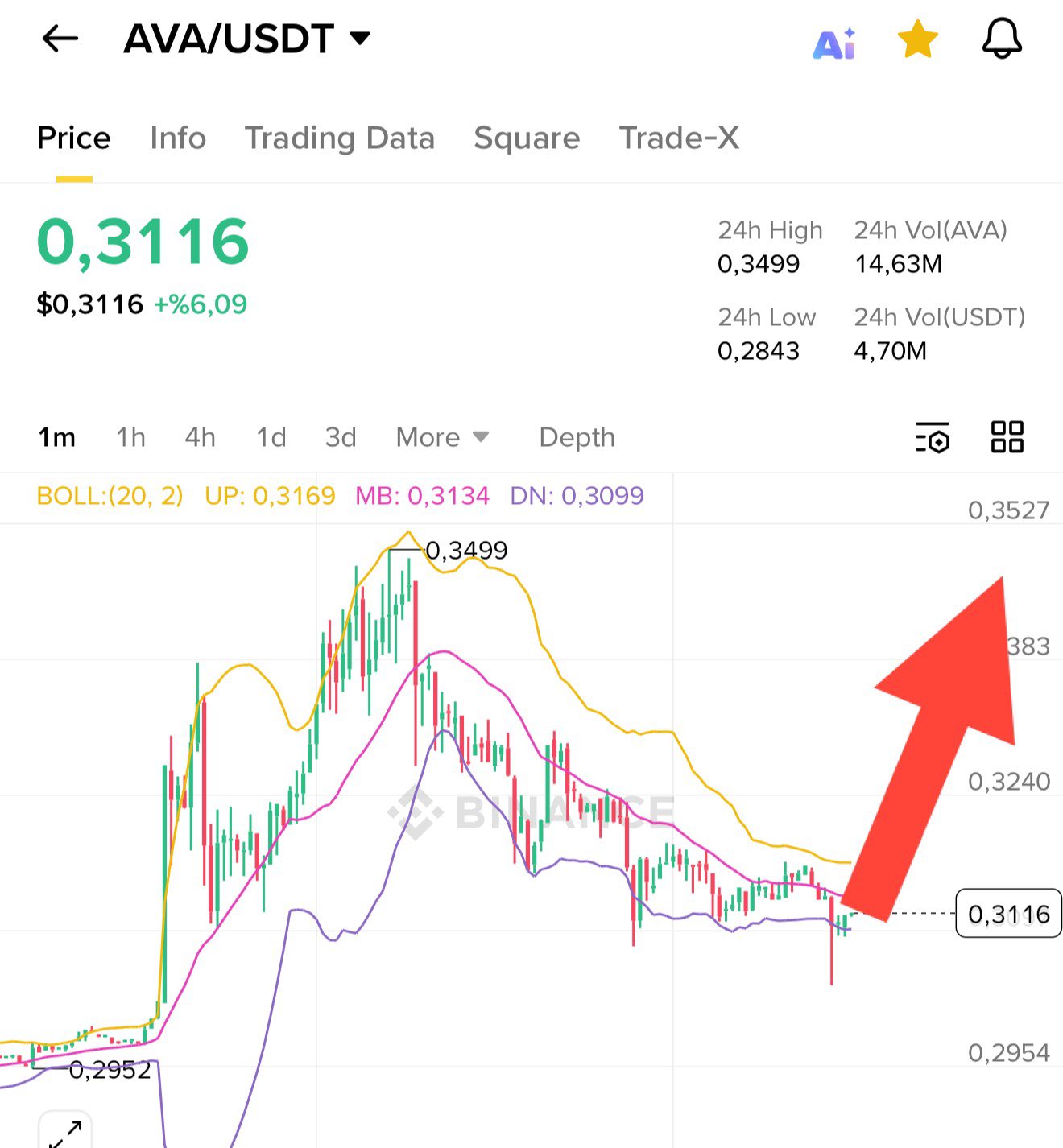Open the chart layout grid icon

[1007, 437]
